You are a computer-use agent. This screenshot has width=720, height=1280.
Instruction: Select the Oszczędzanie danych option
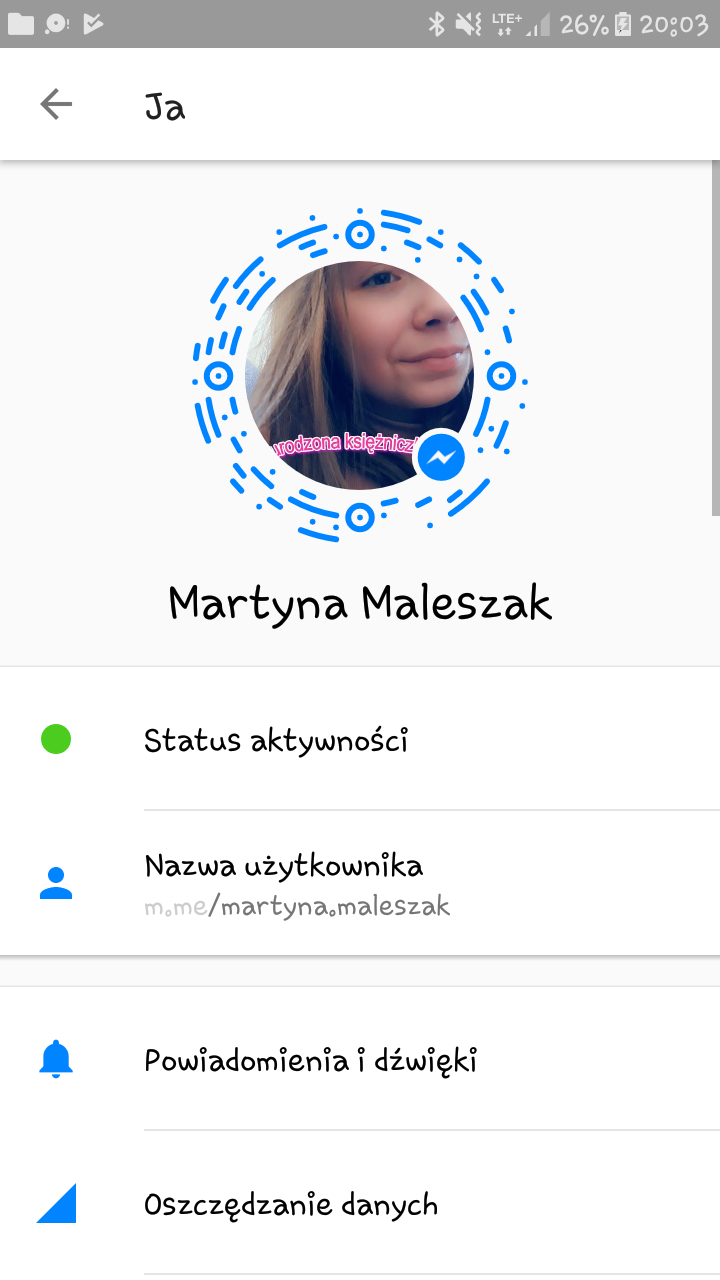pos(290,1204)
